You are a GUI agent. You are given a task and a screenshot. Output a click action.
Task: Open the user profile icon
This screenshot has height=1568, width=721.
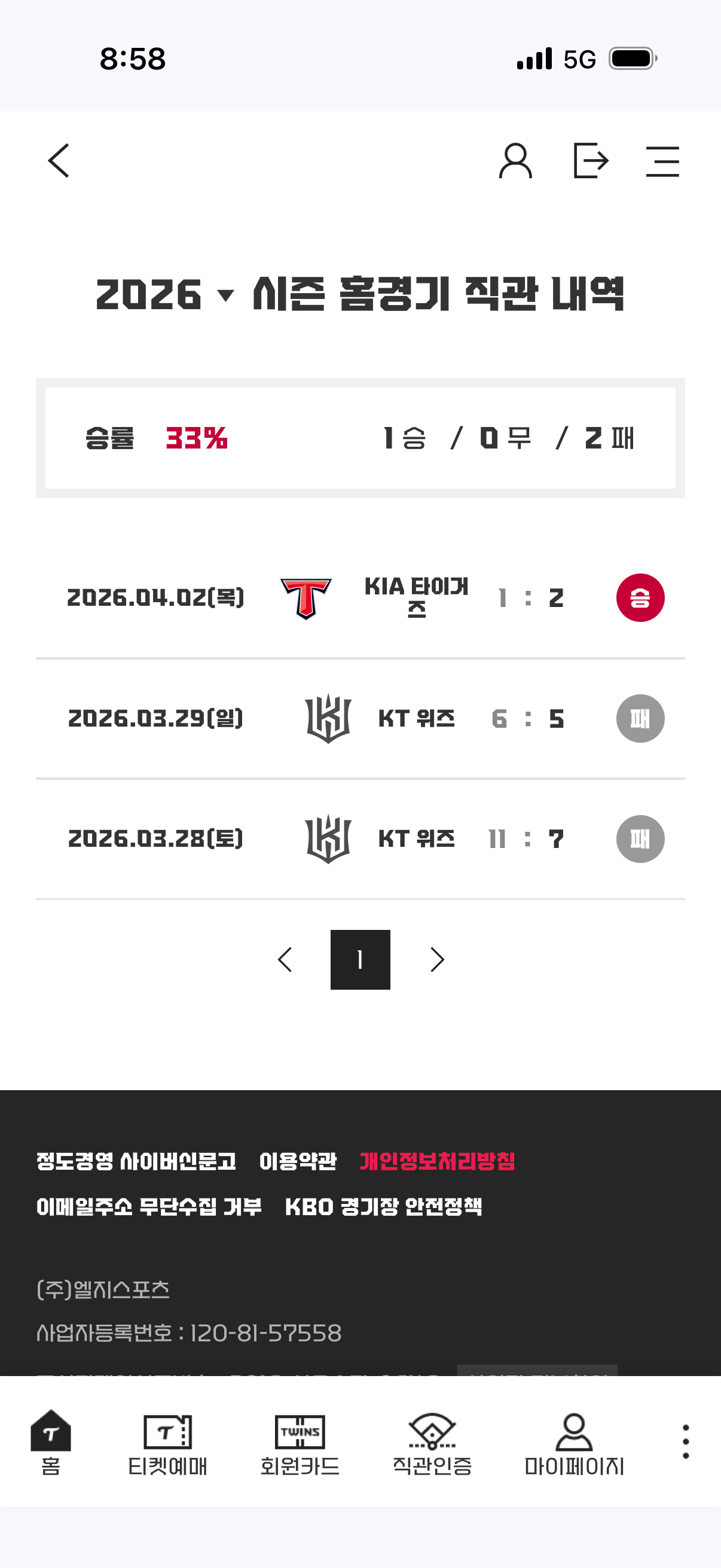515,161
